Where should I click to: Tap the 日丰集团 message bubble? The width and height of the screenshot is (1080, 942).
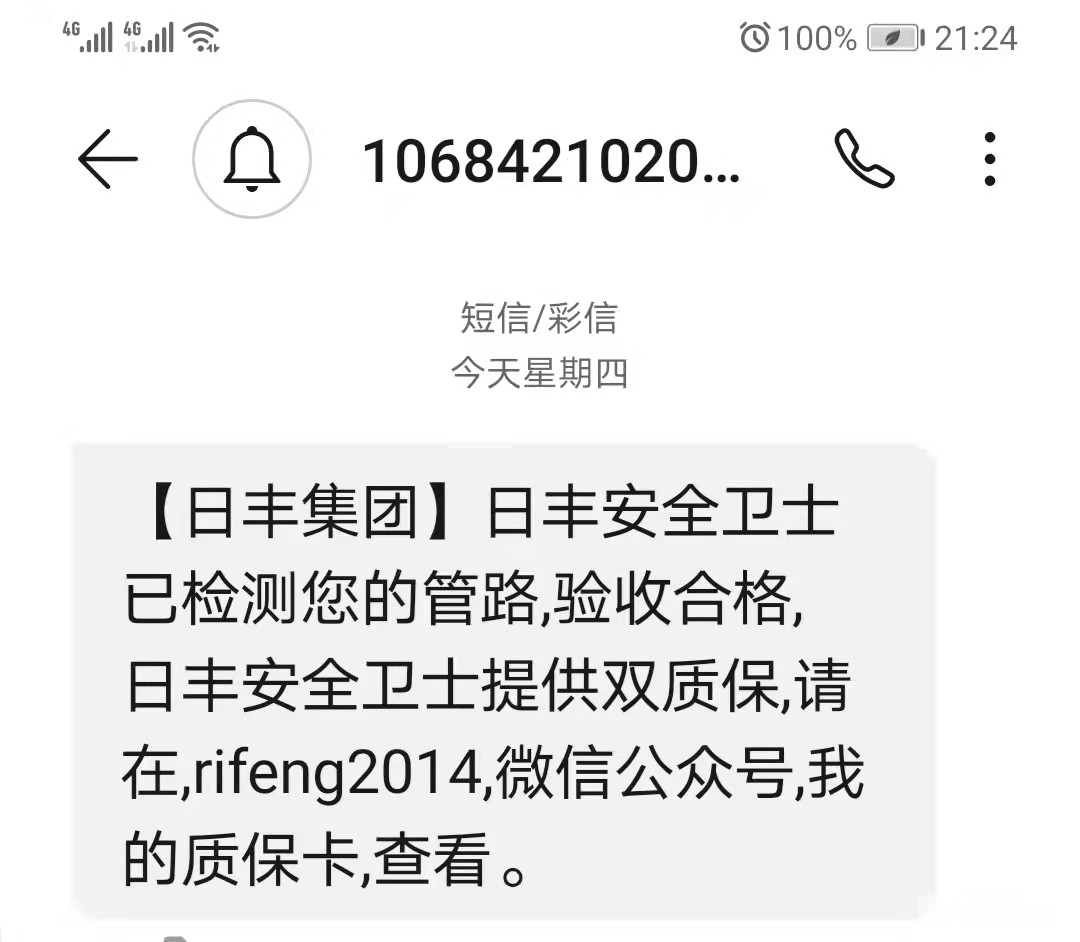504,681
